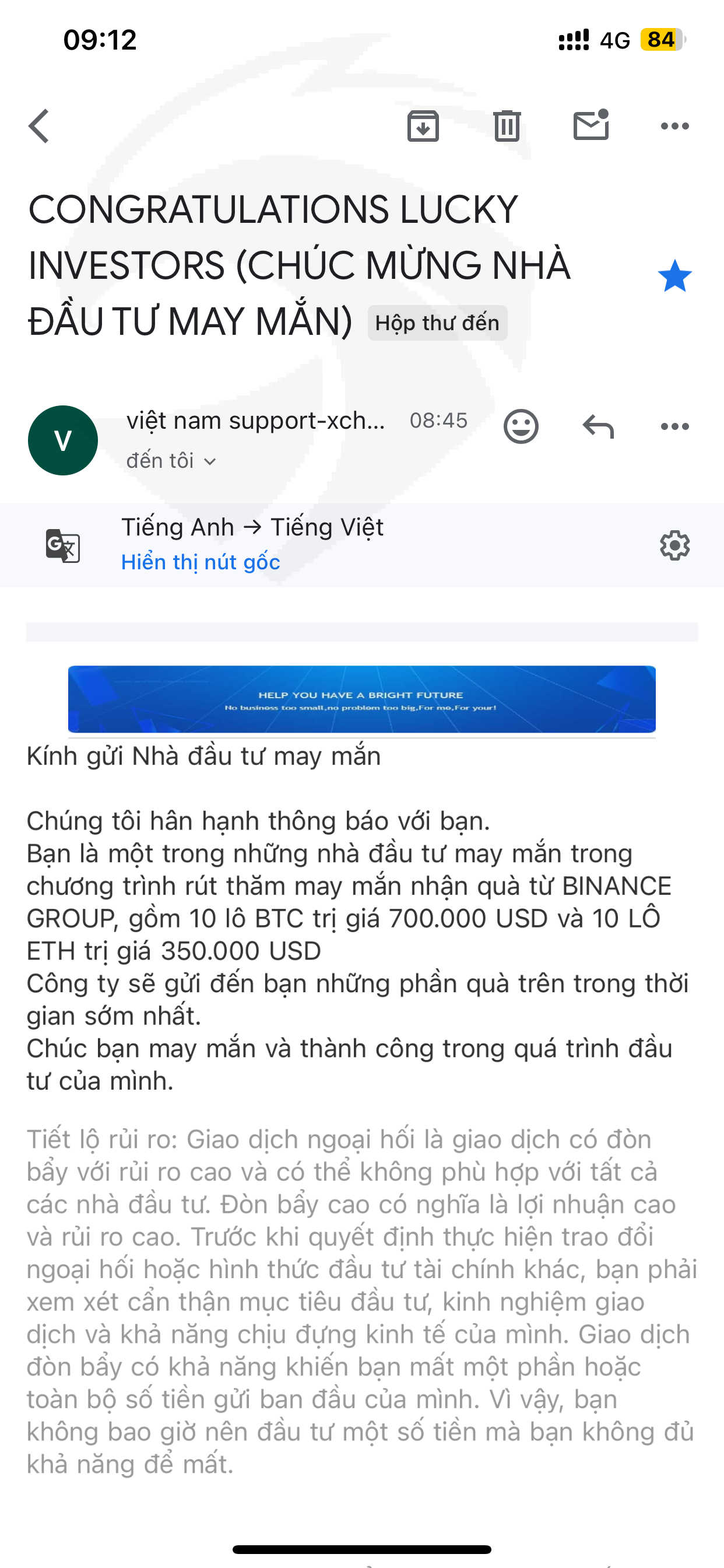
Task: Go back to the inbox
Action: point(39,126)
